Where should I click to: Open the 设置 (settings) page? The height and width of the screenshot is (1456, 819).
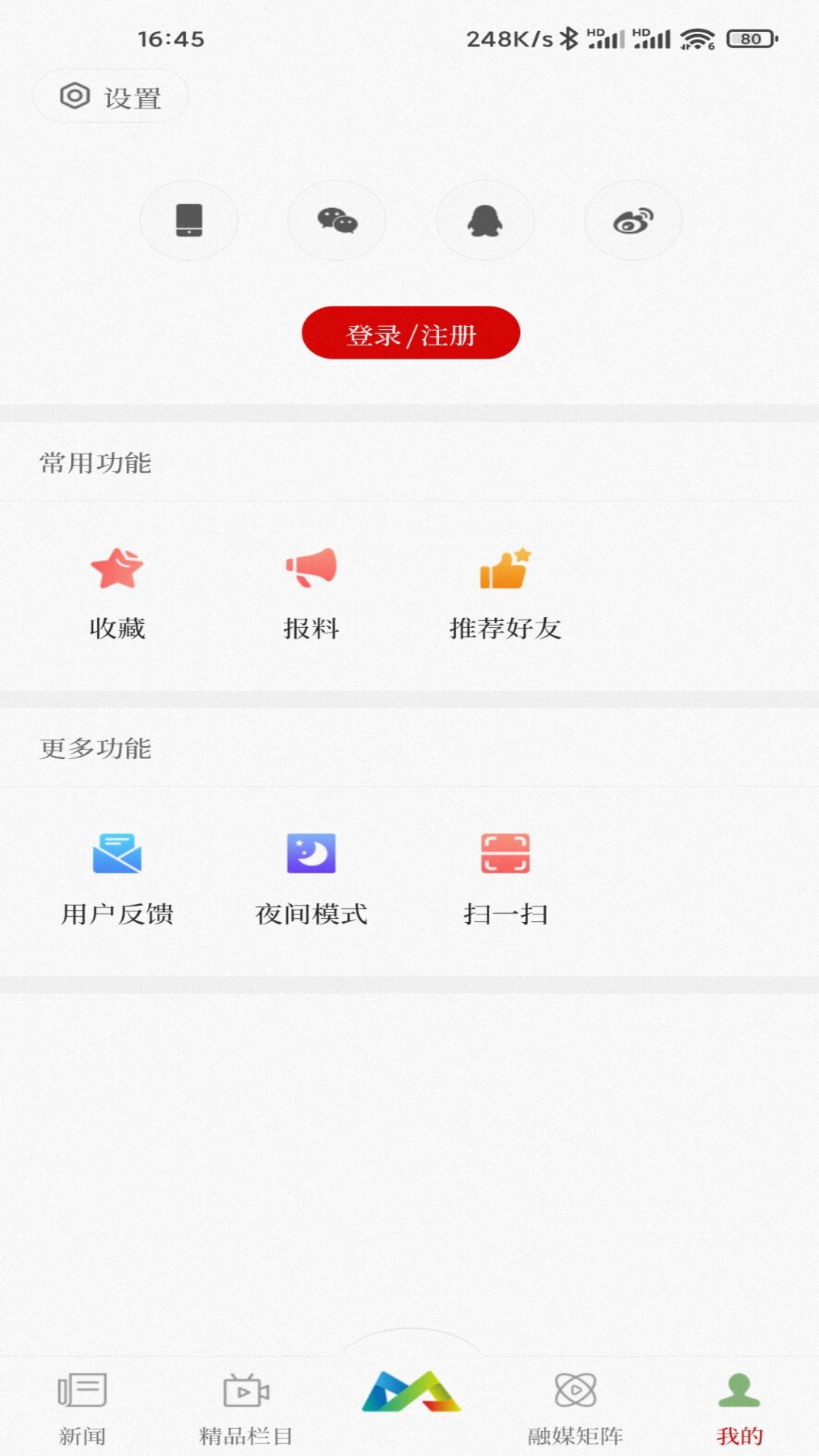109,96
